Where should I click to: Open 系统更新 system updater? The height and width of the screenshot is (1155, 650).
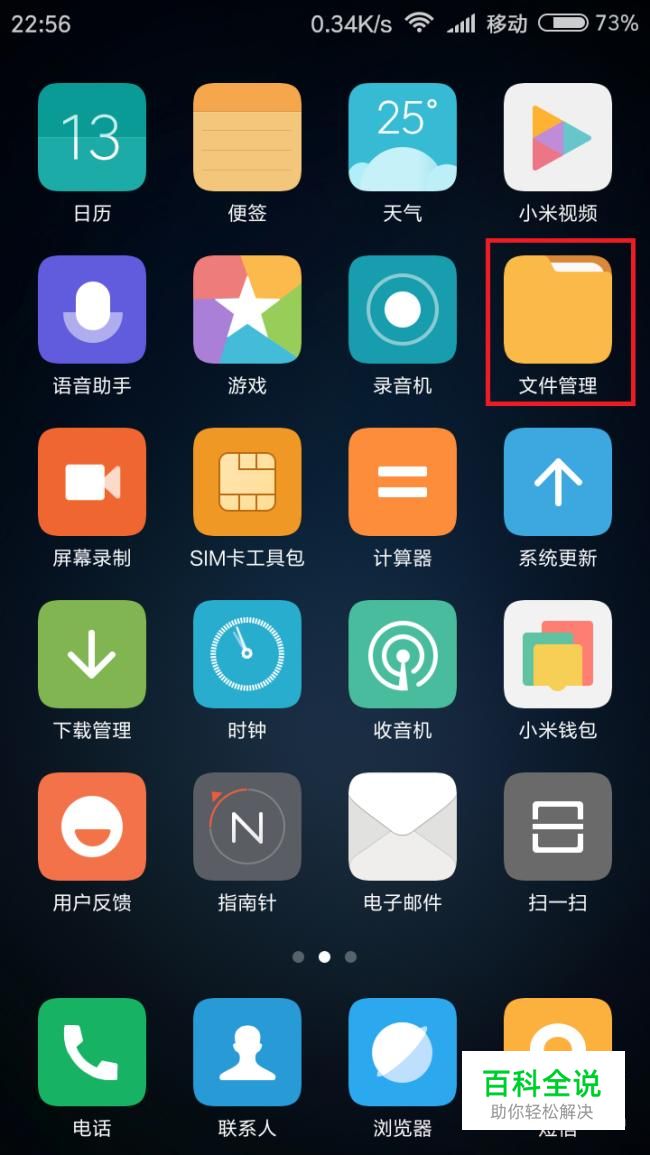click(557, 482)
